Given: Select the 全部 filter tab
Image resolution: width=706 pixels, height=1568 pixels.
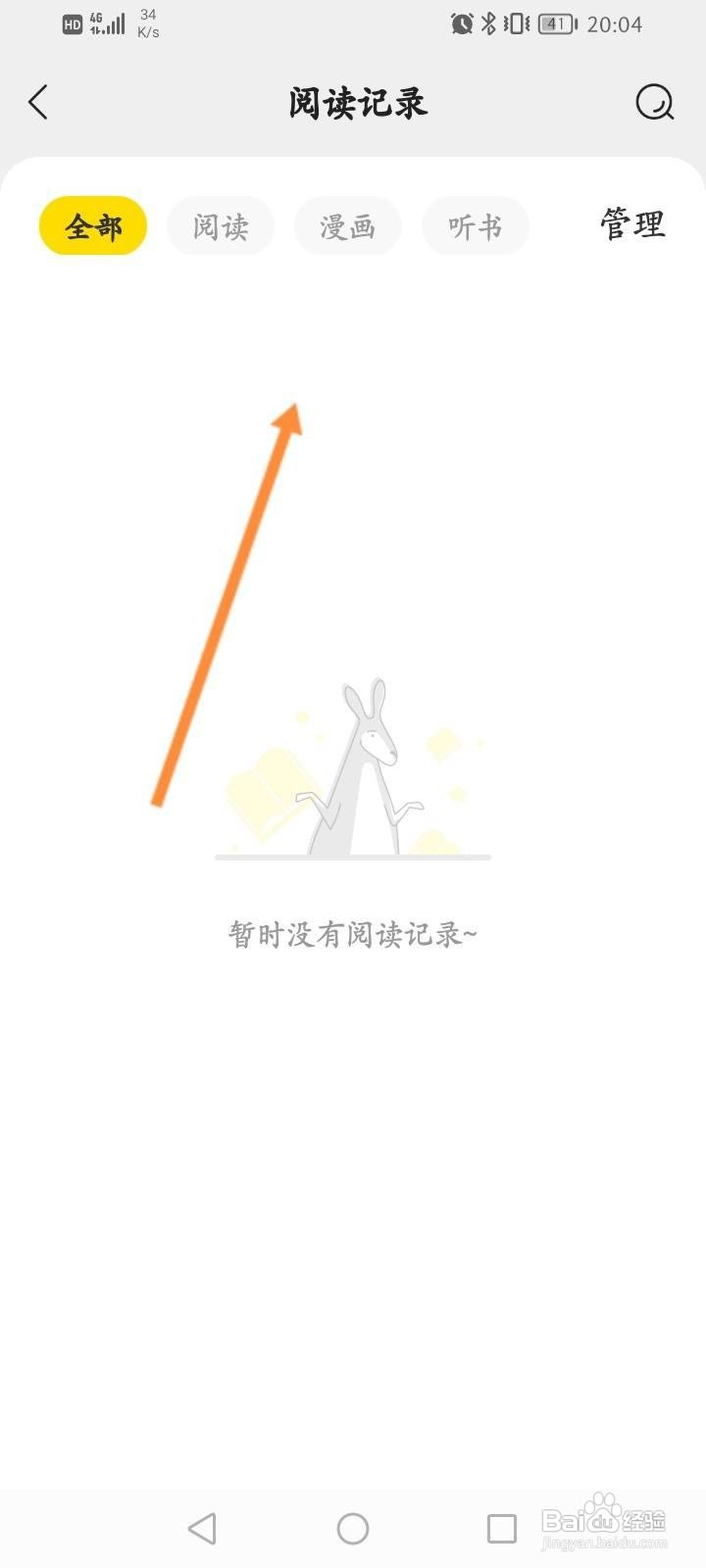Looking at the screenshot, I should (93, 225).
